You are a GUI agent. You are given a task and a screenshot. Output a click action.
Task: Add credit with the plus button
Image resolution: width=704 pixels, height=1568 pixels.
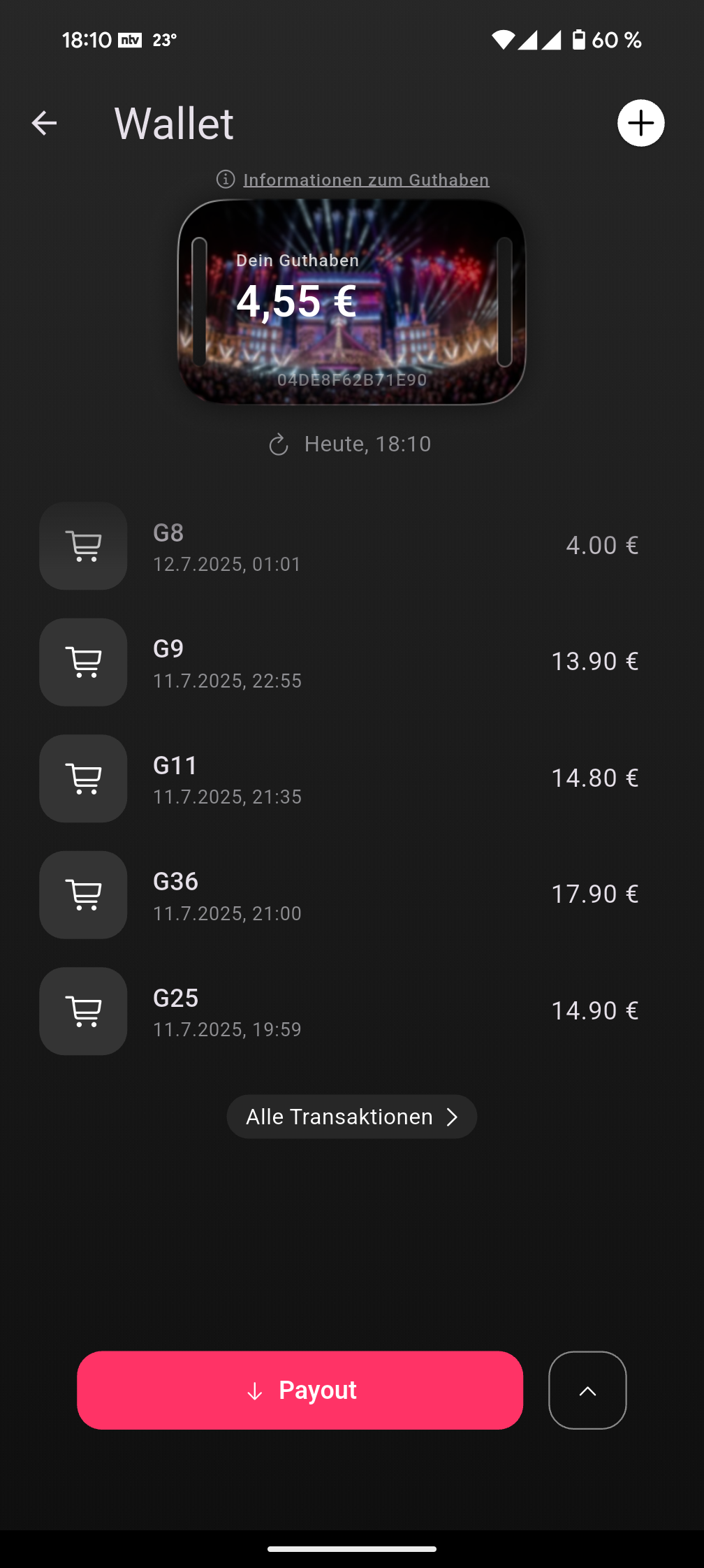tap(640, 124)
